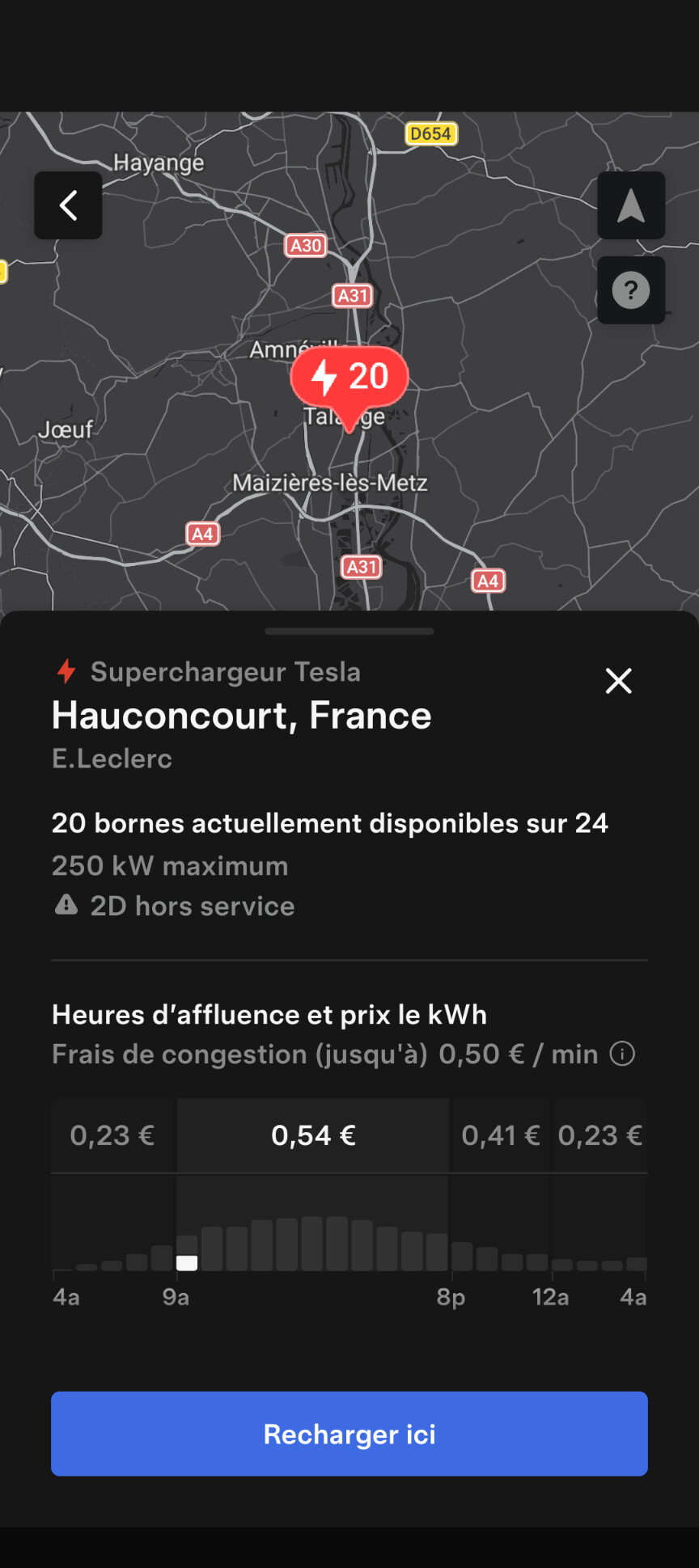The height and width of the screenshot is (1568, 699).
Task: Center map on current location
Action: tap(631, 205)
